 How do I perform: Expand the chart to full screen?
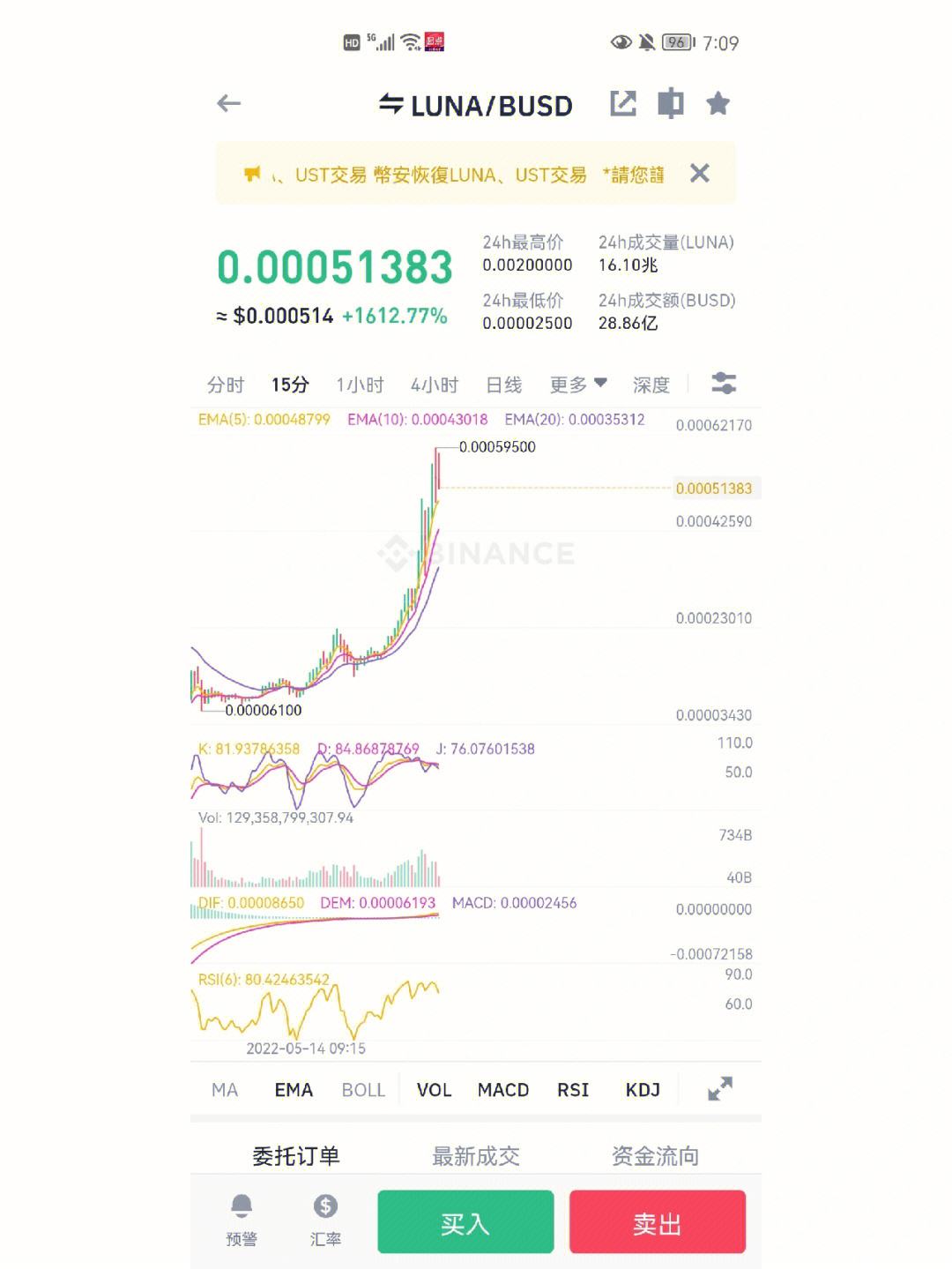(x=720, y=1089)
